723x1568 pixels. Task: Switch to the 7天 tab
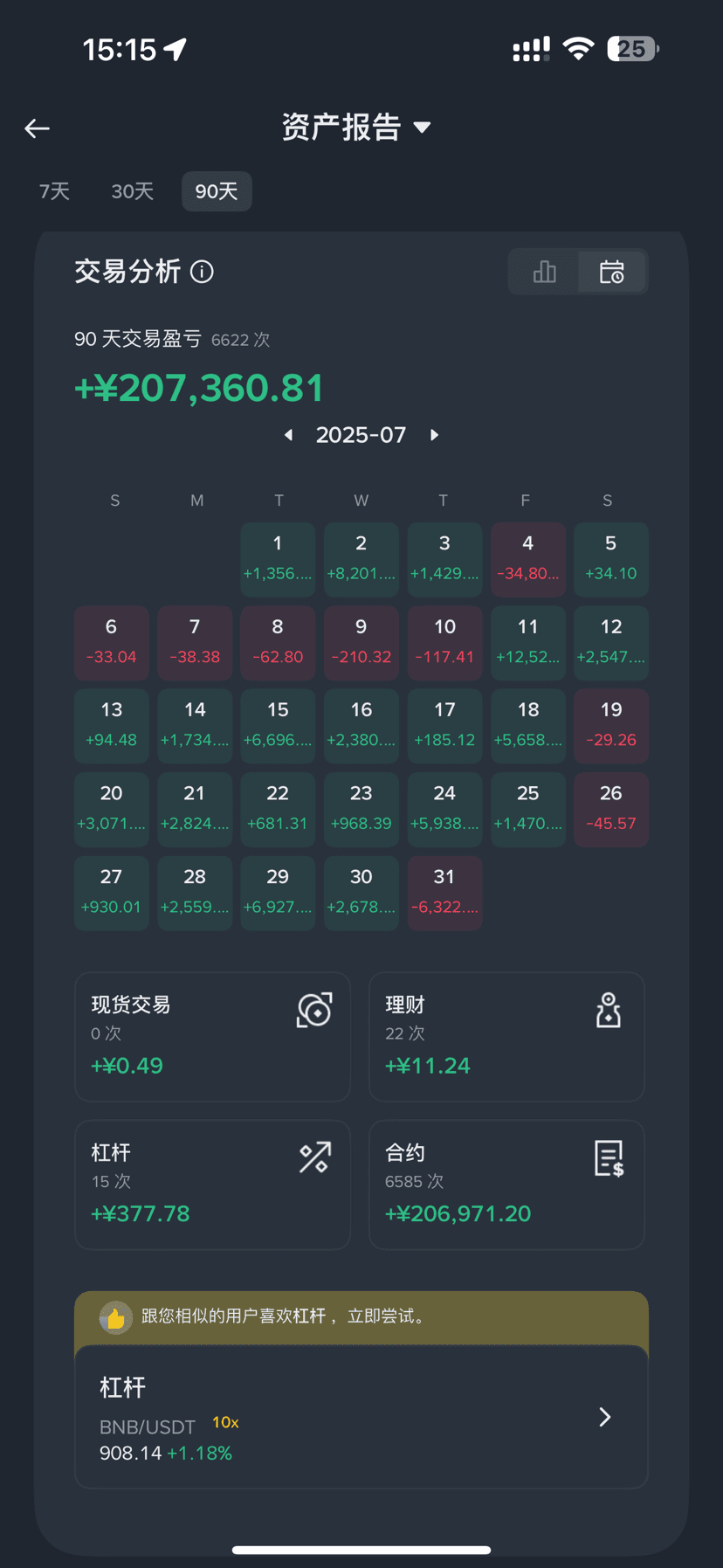[x=54, y=191]
